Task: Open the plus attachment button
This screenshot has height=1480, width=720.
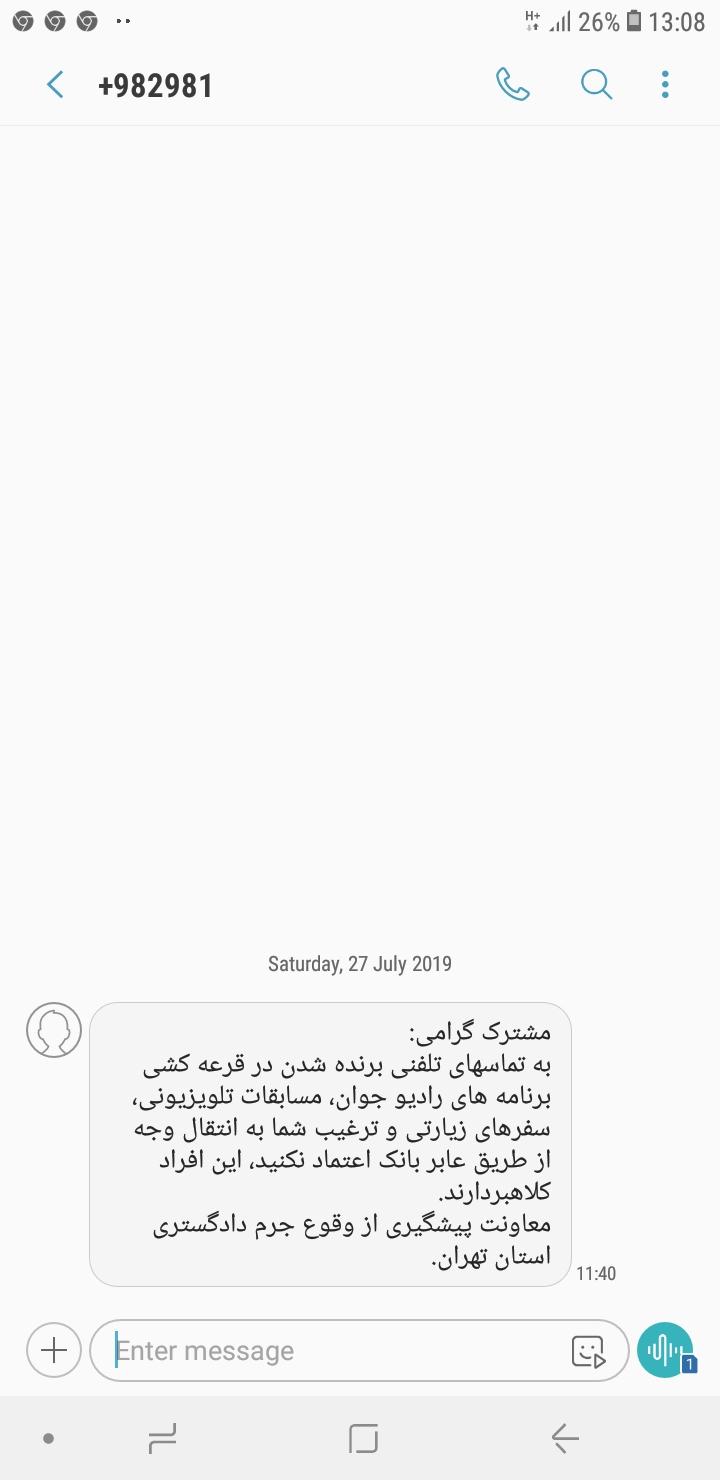Action: tap(53, 1351)
